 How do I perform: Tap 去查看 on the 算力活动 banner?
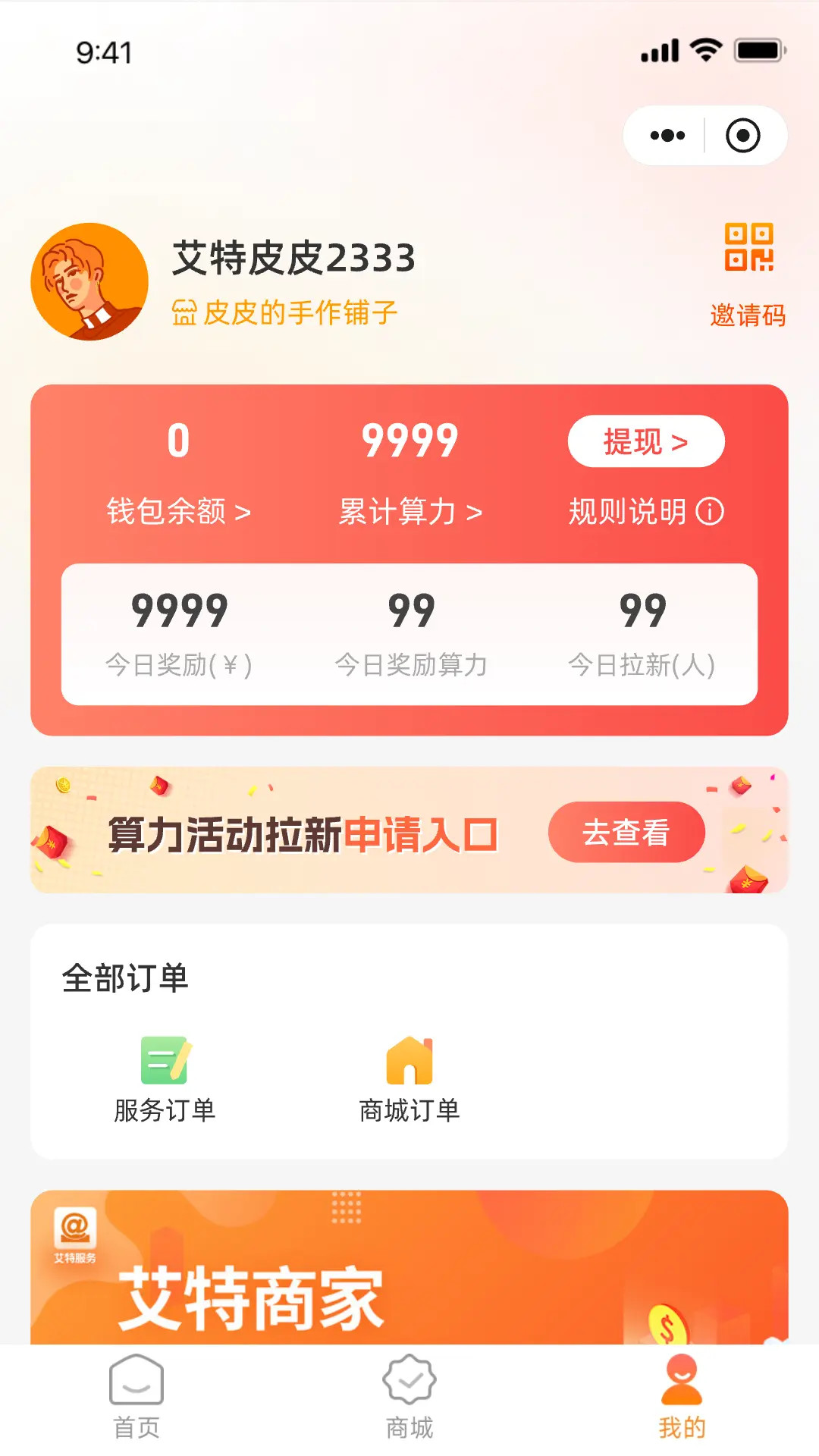click(626, 833)
